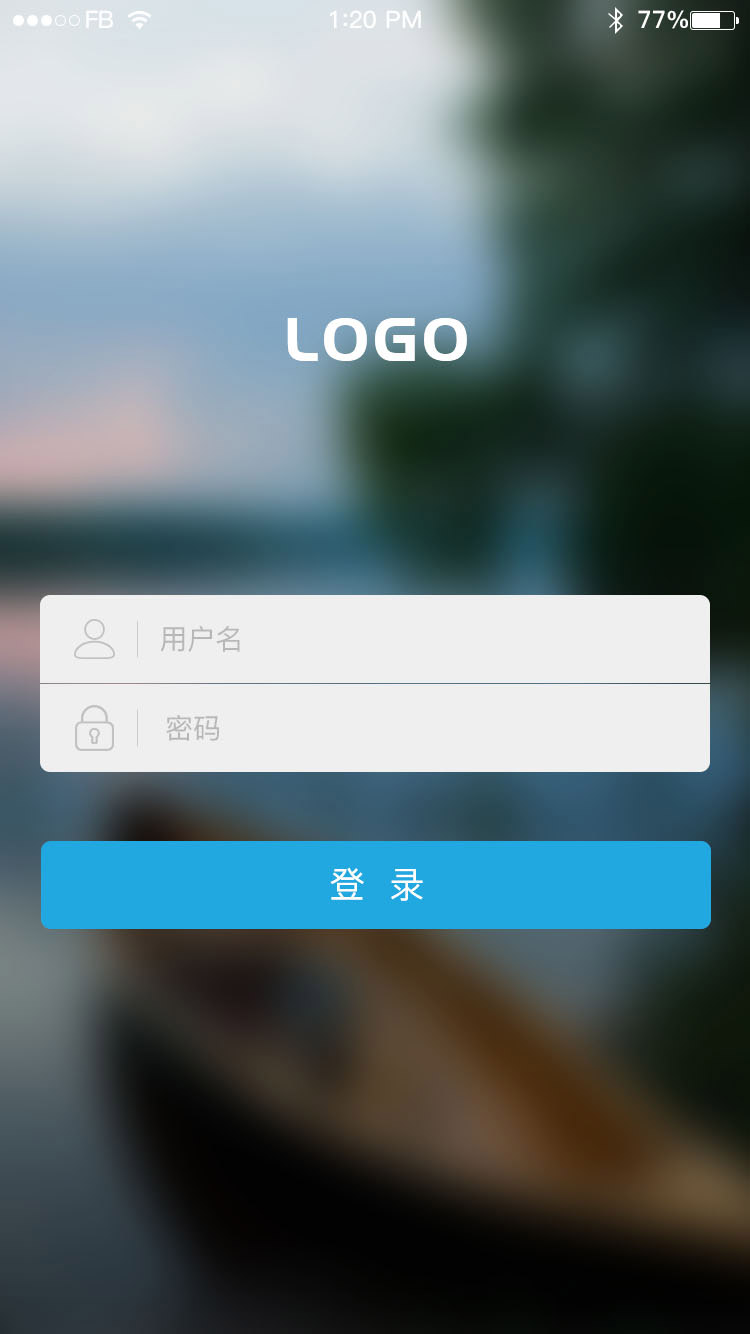Tap the 用户名 username field
Image resolution: width=750 pixels, height=1334 pixels.
[x=420, y=639]
